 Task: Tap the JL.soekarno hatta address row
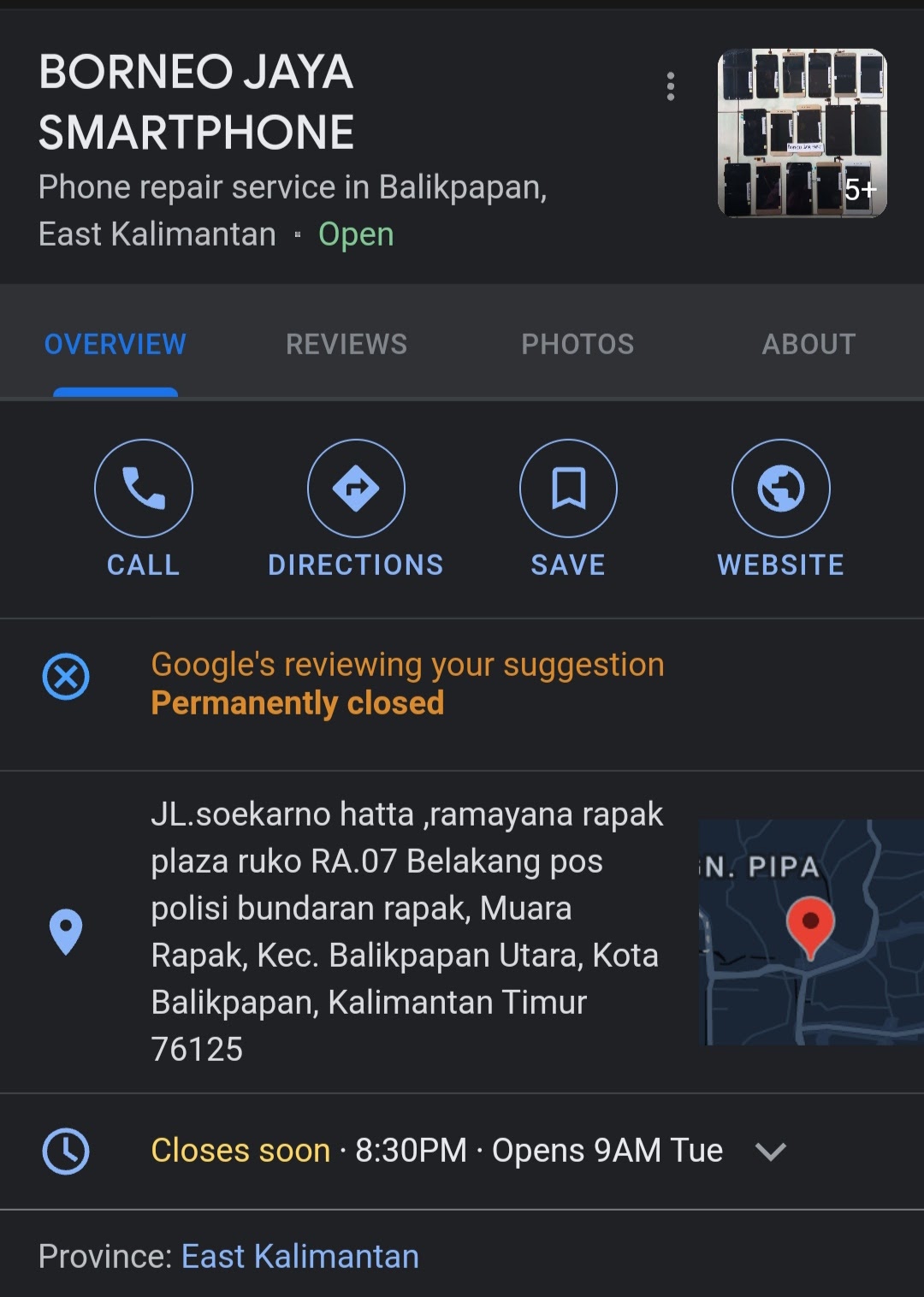coord(406,932)
